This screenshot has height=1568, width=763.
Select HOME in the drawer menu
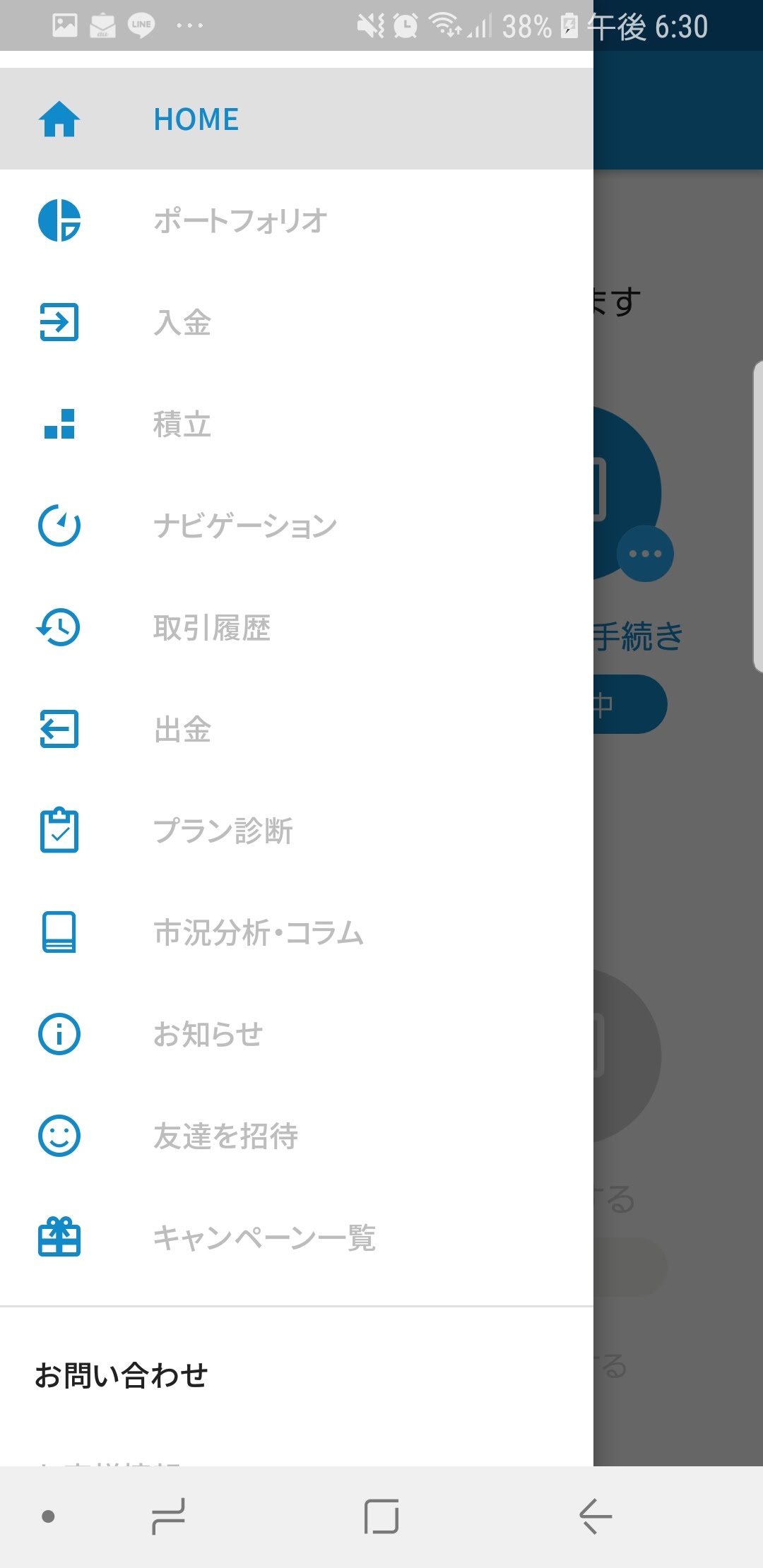pyautogui.click(x=297, y=119)
